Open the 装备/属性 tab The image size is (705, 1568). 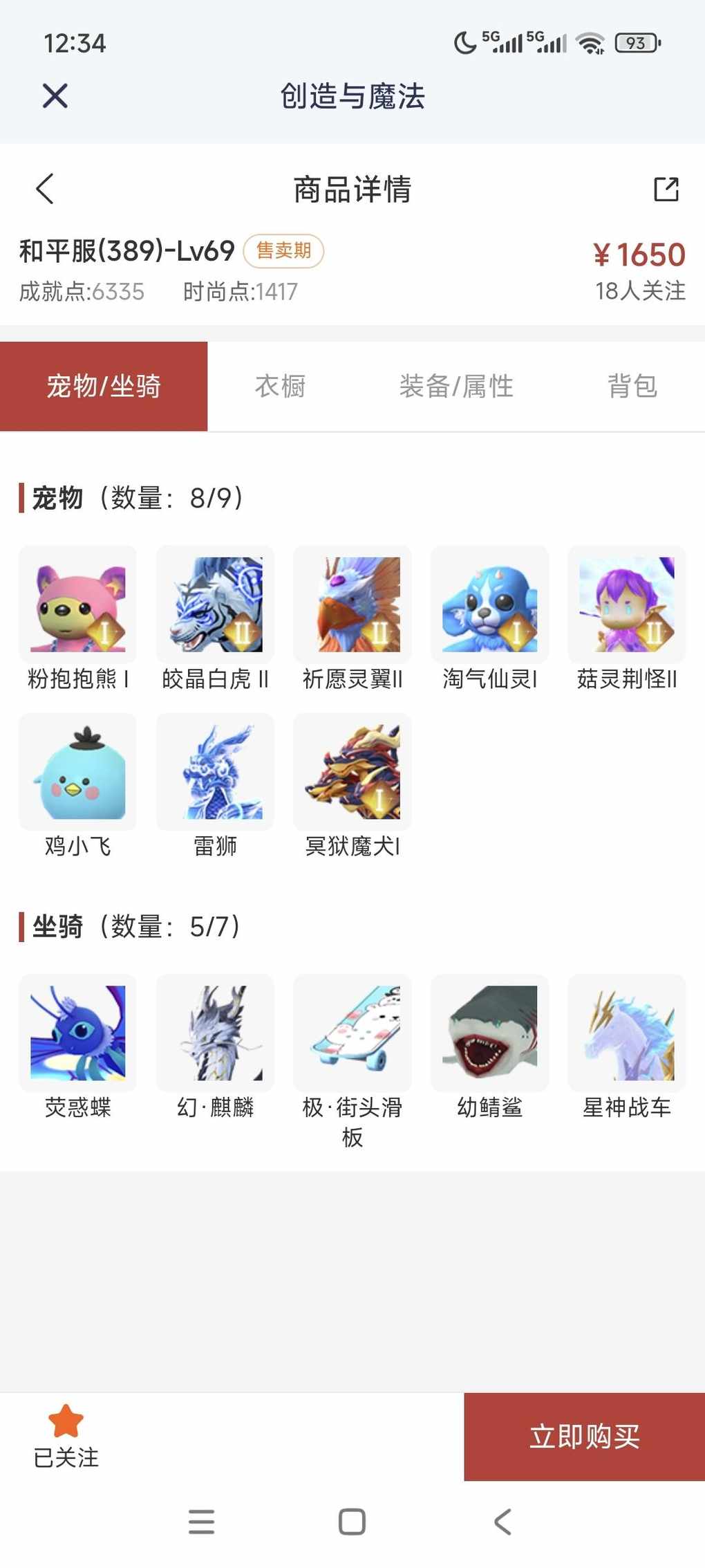pyautogui.click(x=456, y=386)
